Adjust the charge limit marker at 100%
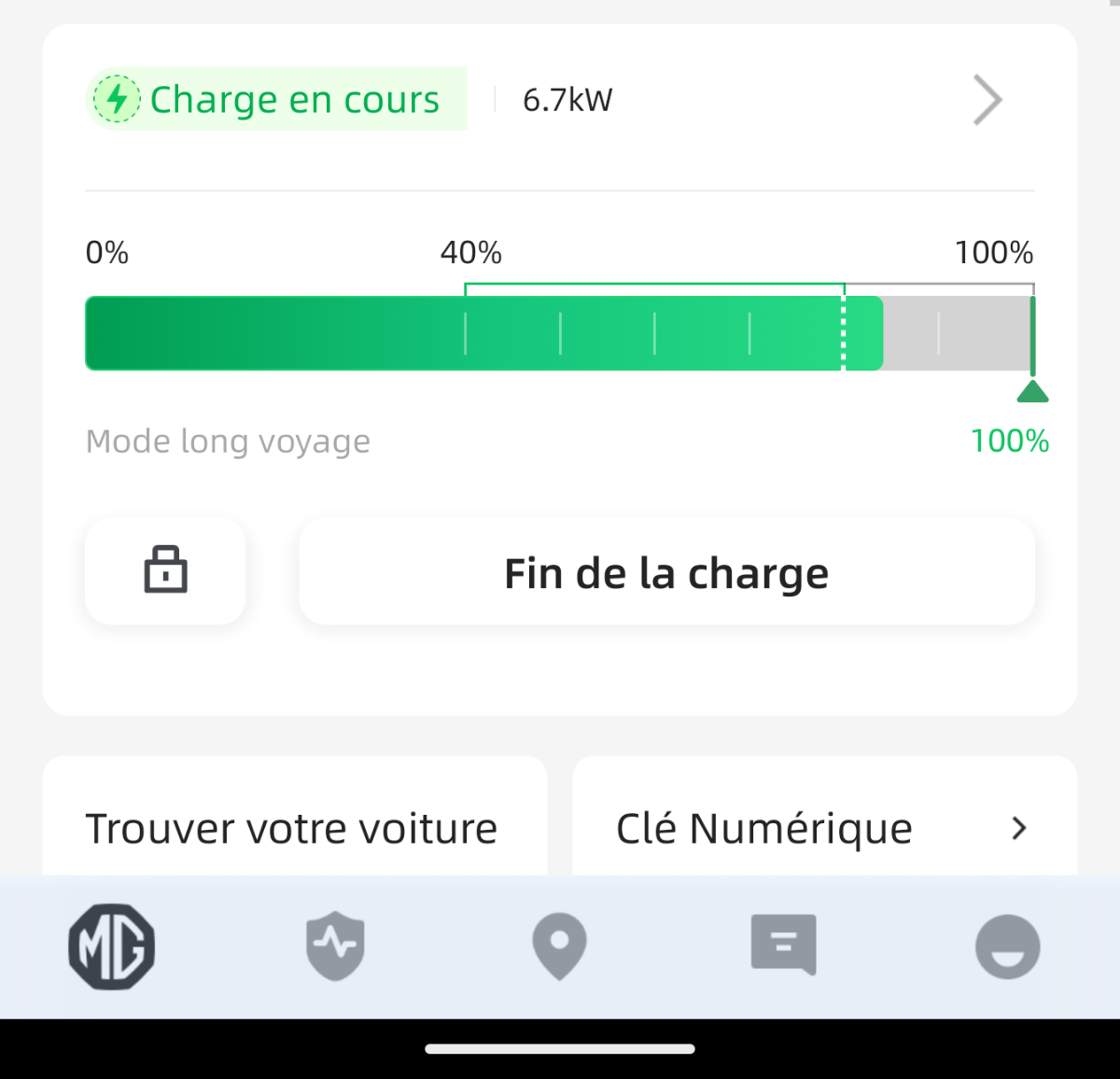The image size is (1120, 1079). pyautogui.click(x=1032, y=390)
